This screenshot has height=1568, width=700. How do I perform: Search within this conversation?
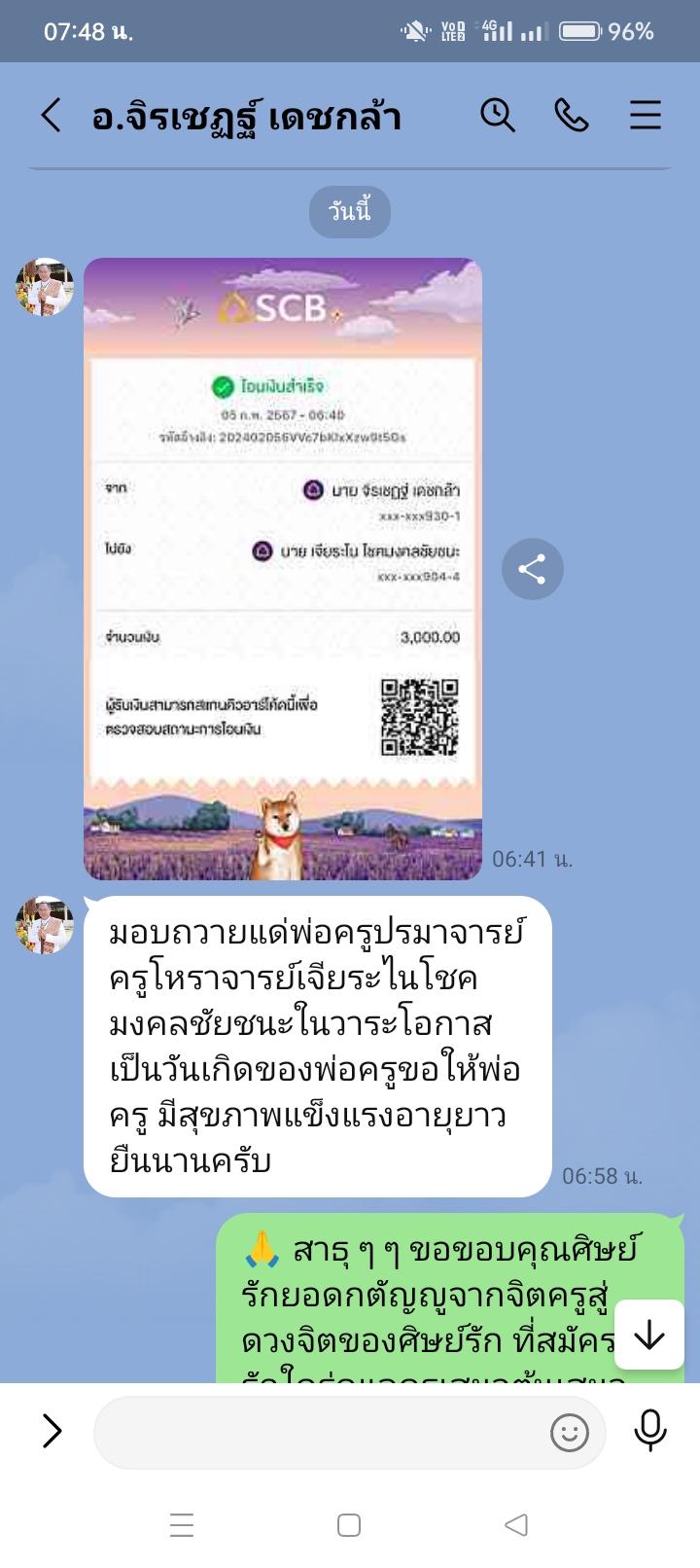click(x=497, y=116)
